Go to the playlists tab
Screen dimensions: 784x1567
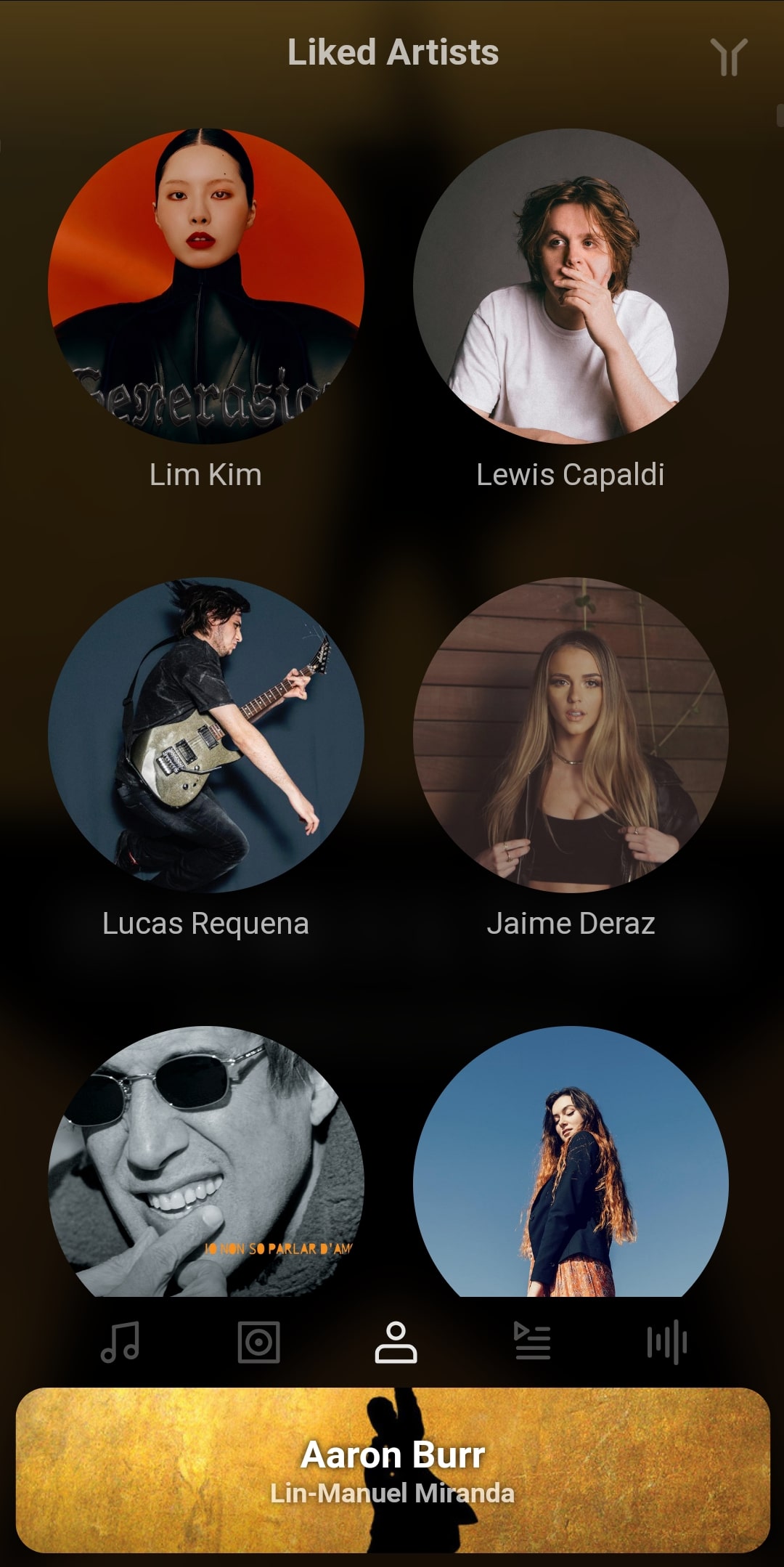click(x=533, y=1341)
